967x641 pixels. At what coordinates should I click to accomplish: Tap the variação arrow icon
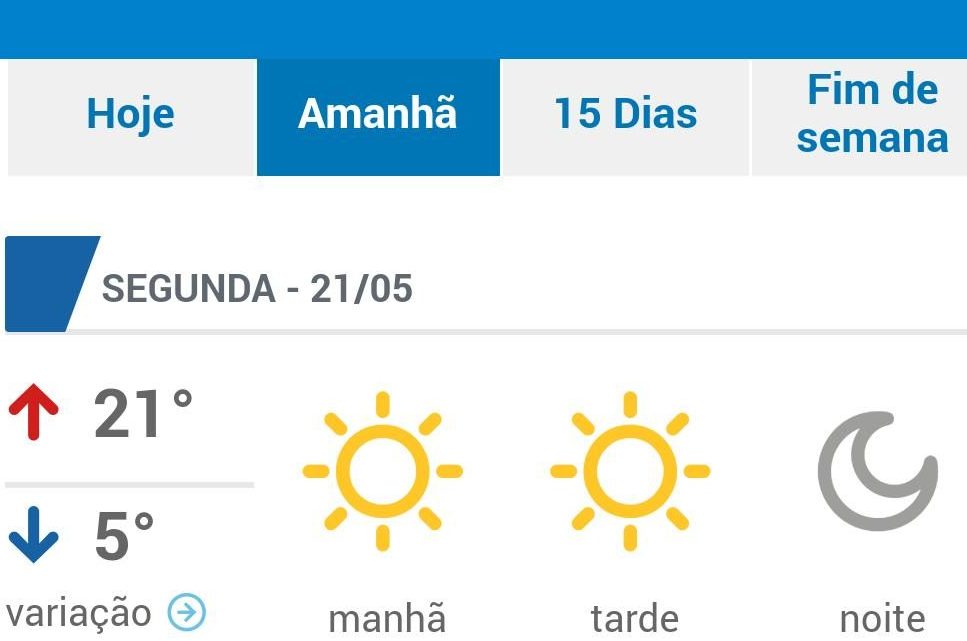[187, 611]
